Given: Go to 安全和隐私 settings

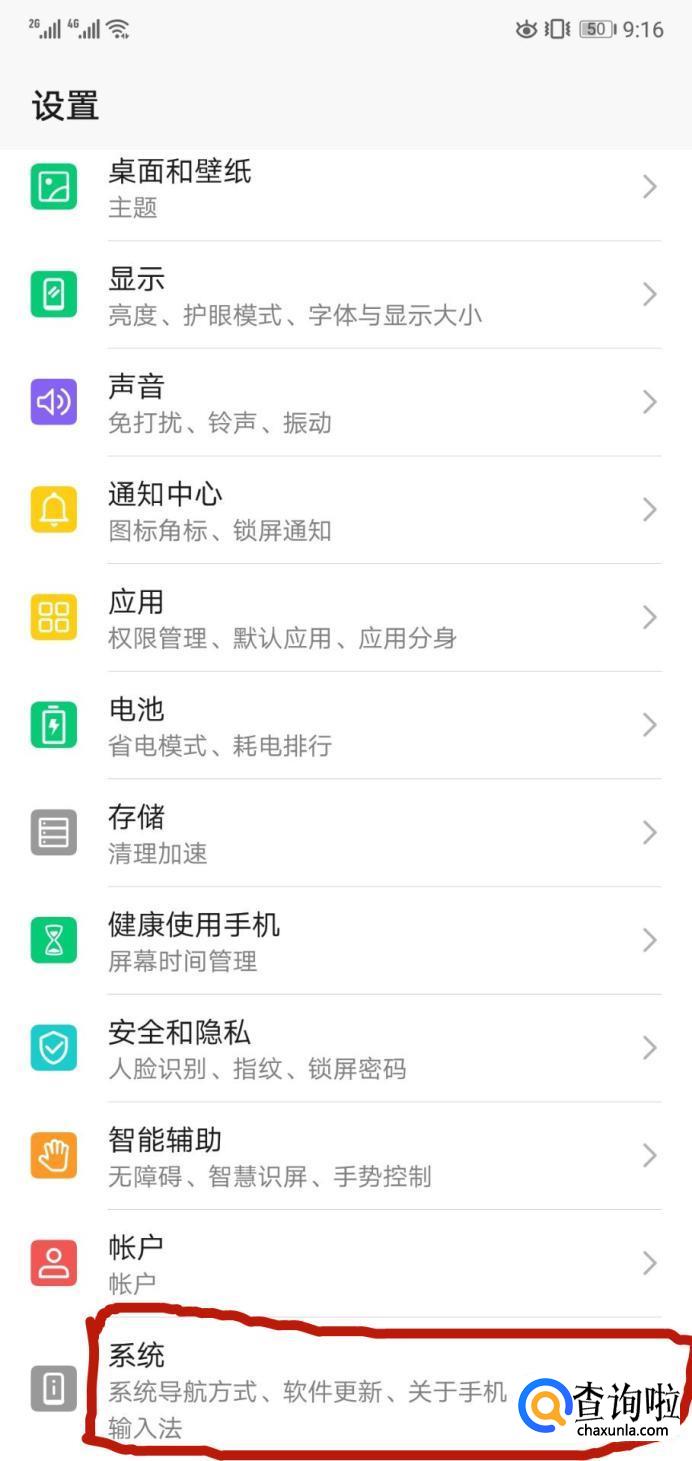Looking at the screenshot, I should click(x=345, y=1049).
